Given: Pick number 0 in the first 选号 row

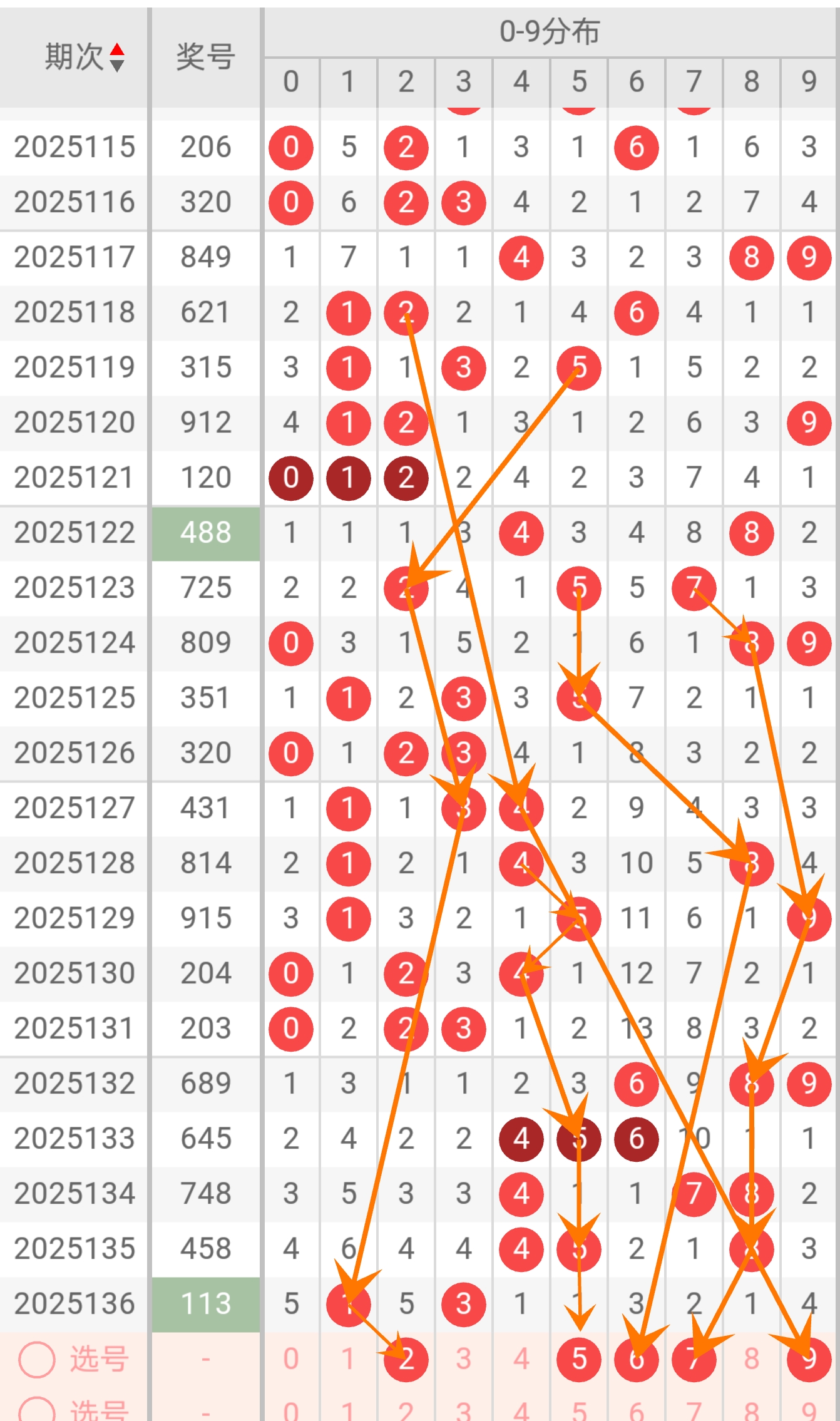Looking at the screenshot, I should click(291, 1359).
